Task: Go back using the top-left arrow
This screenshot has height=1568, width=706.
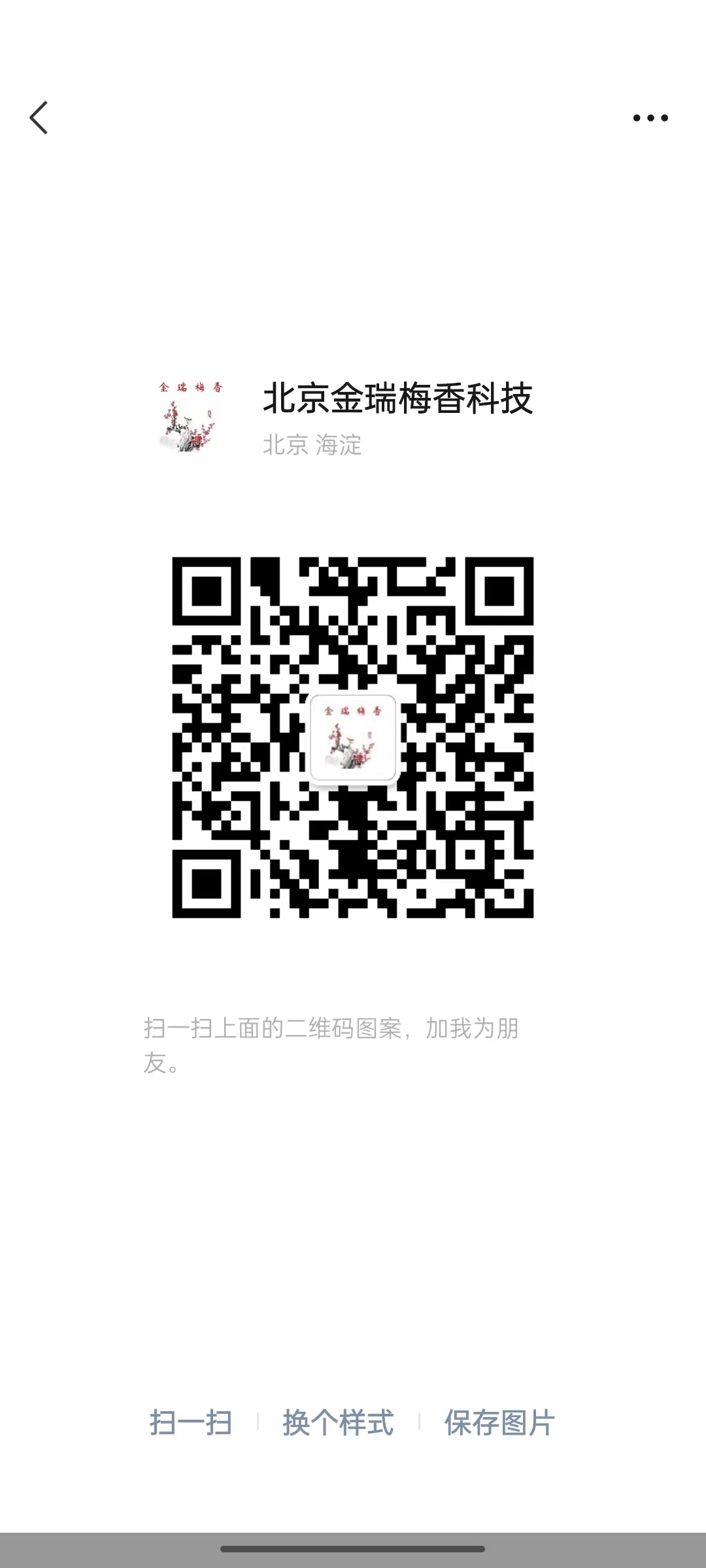Action: tap(39, 118)
